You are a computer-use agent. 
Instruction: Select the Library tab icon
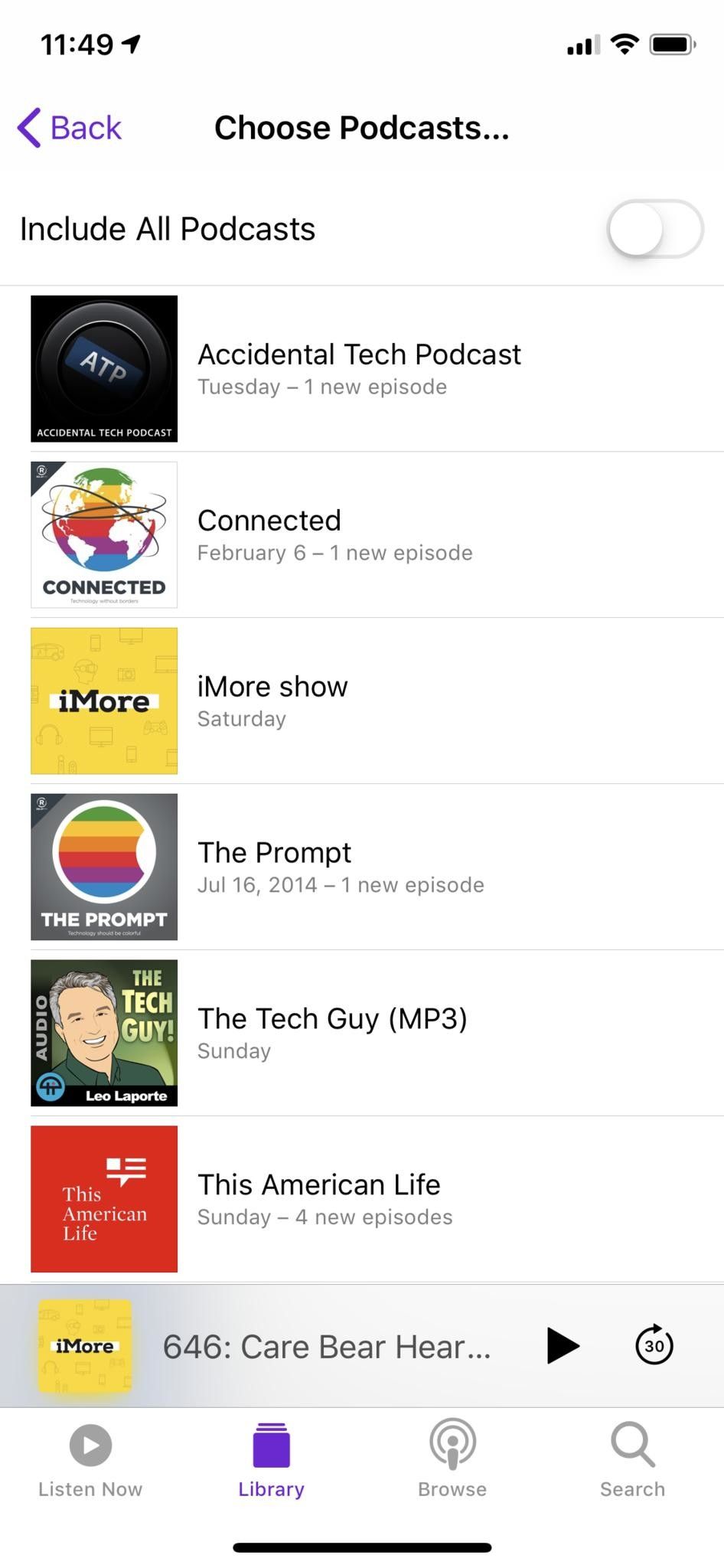pos(271,1445)
